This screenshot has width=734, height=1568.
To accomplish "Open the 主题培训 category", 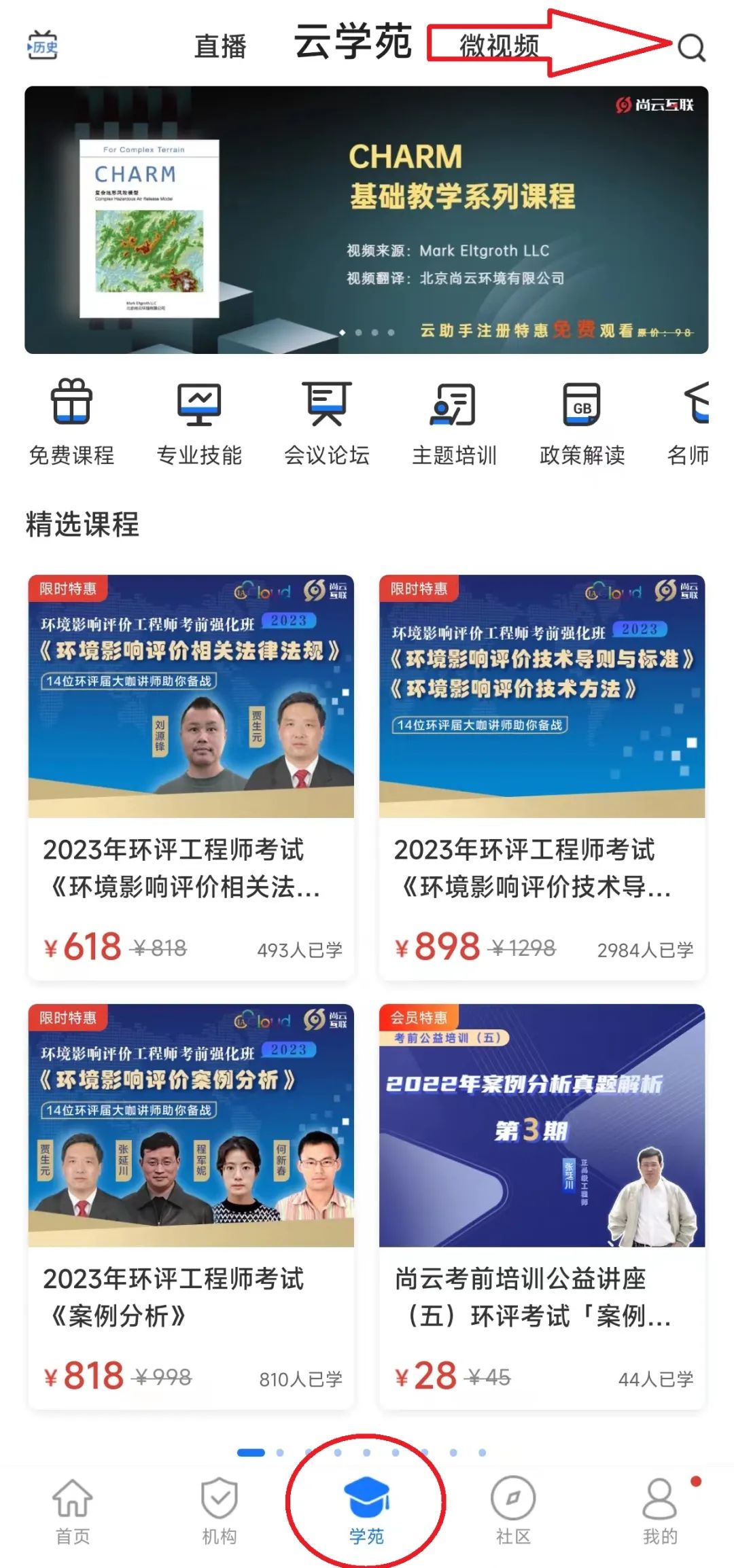I will [454, 423].
